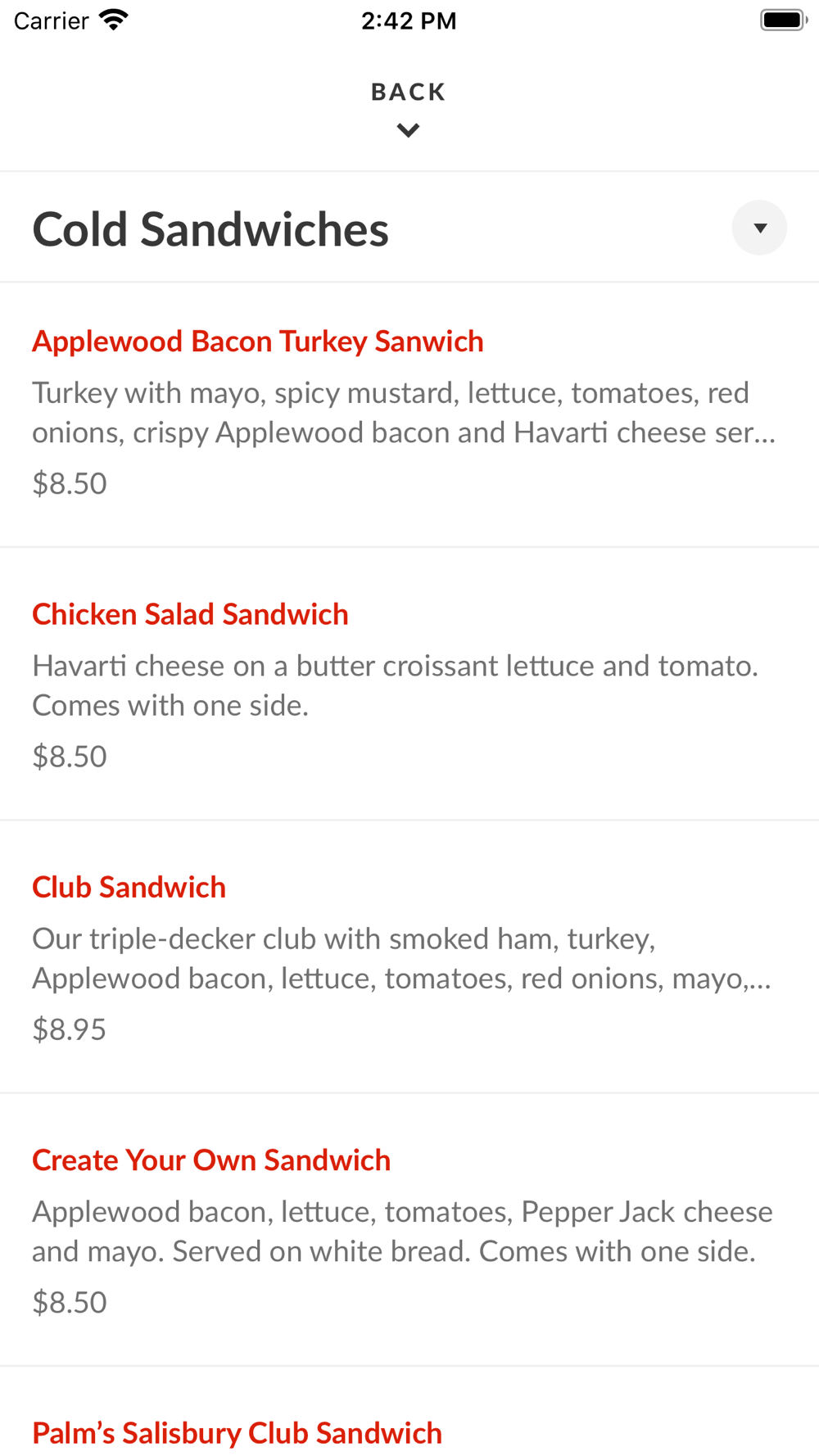Viewport: 819px width, 1456px height.
Task: Expand the Cold Sandwiches category dropdown
Action: (x=759, y=228)
